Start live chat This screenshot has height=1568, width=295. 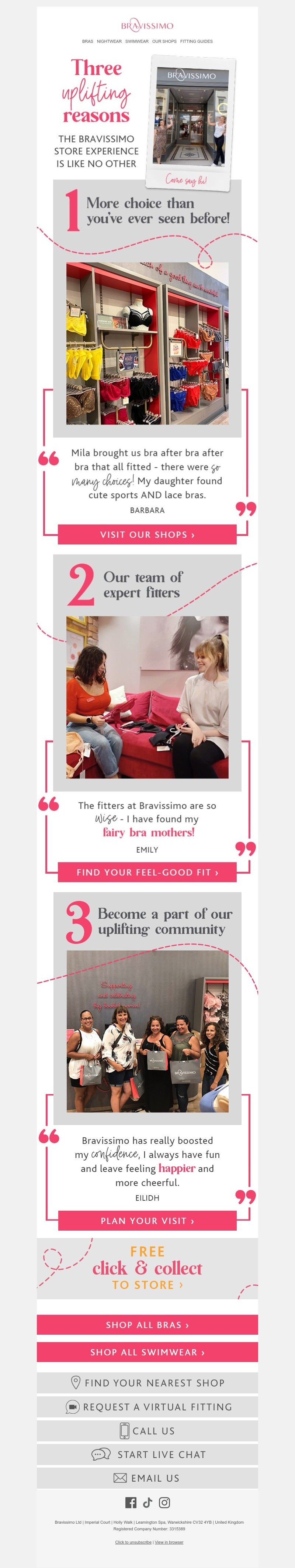(147, 1454)
